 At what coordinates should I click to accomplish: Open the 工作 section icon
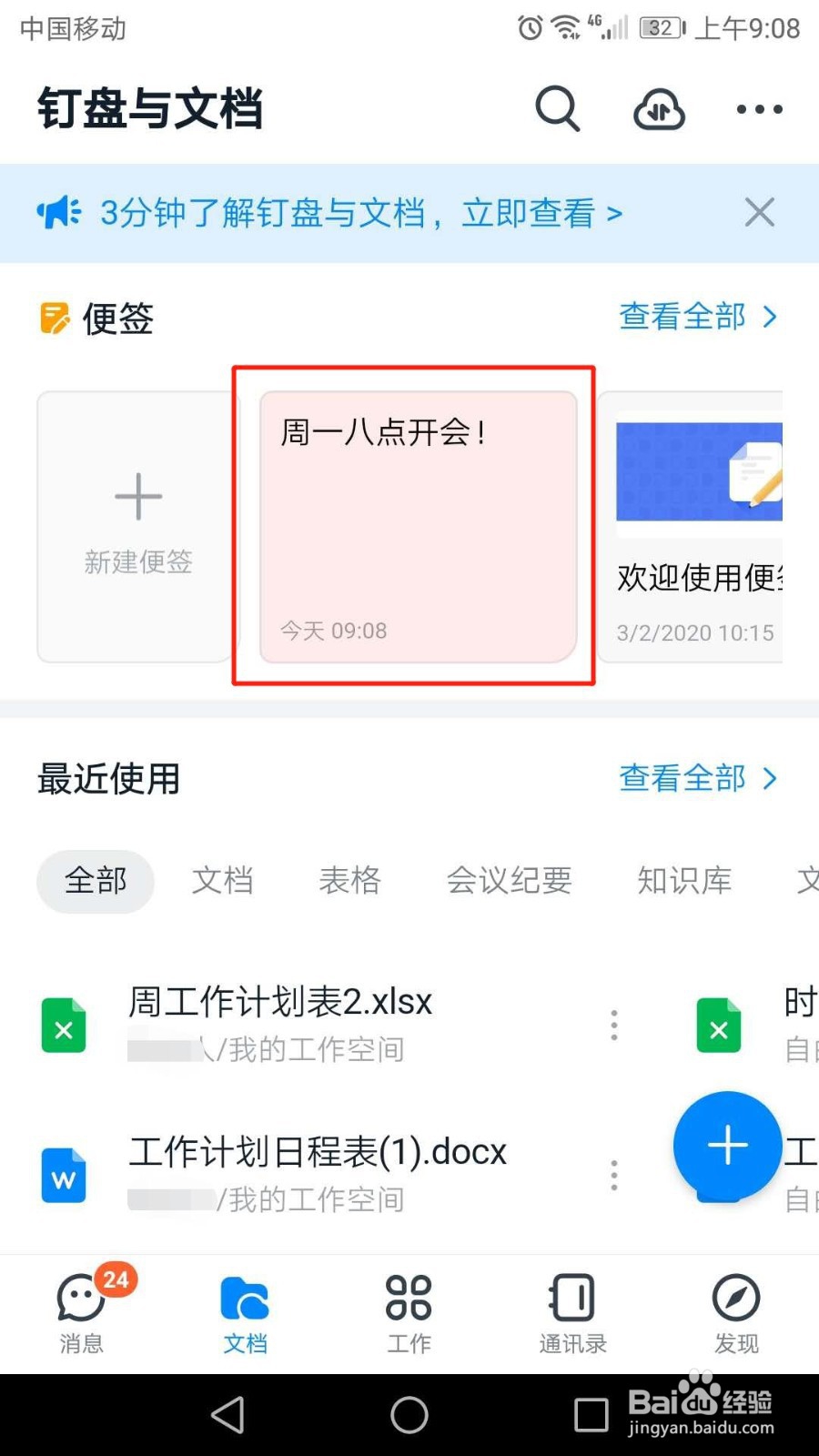(x=408, y=1310)
